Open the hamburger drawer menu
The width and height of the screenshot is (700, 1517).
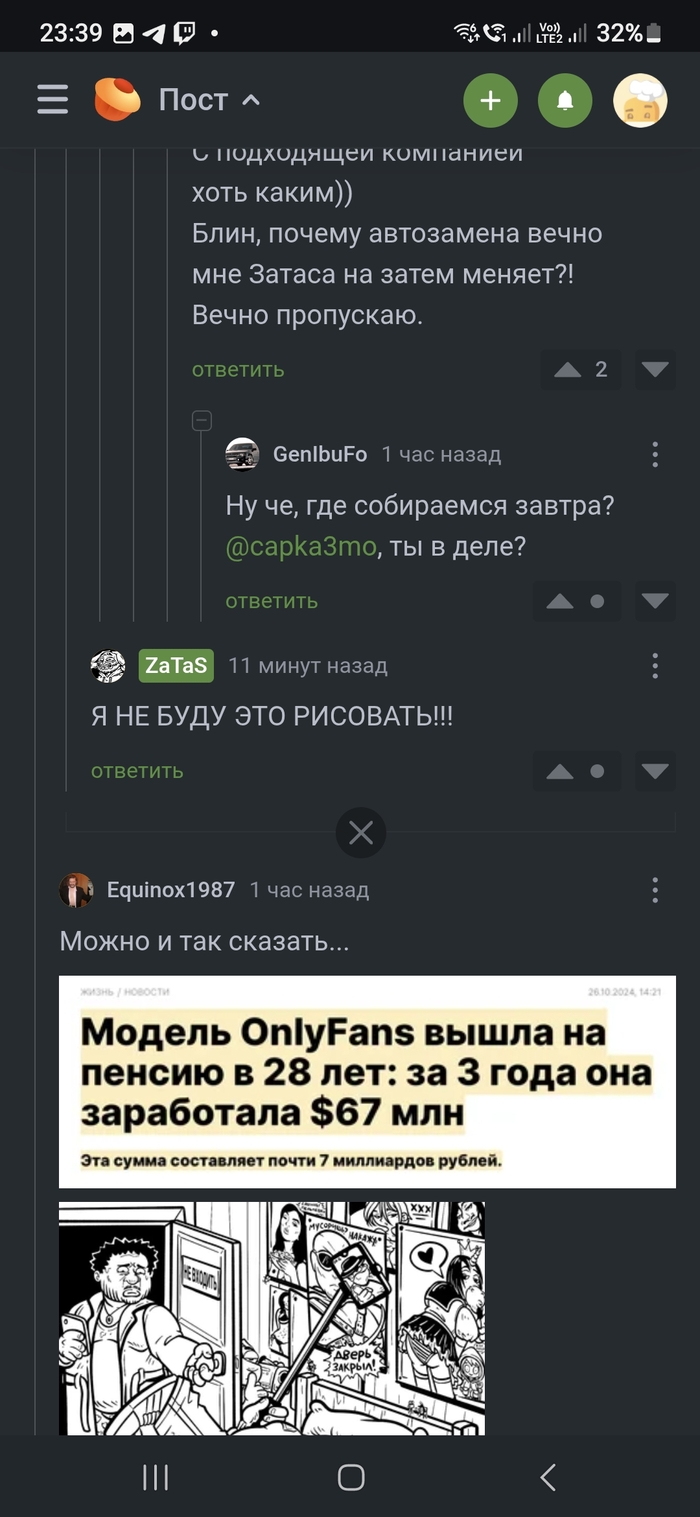tap(52, 100)
